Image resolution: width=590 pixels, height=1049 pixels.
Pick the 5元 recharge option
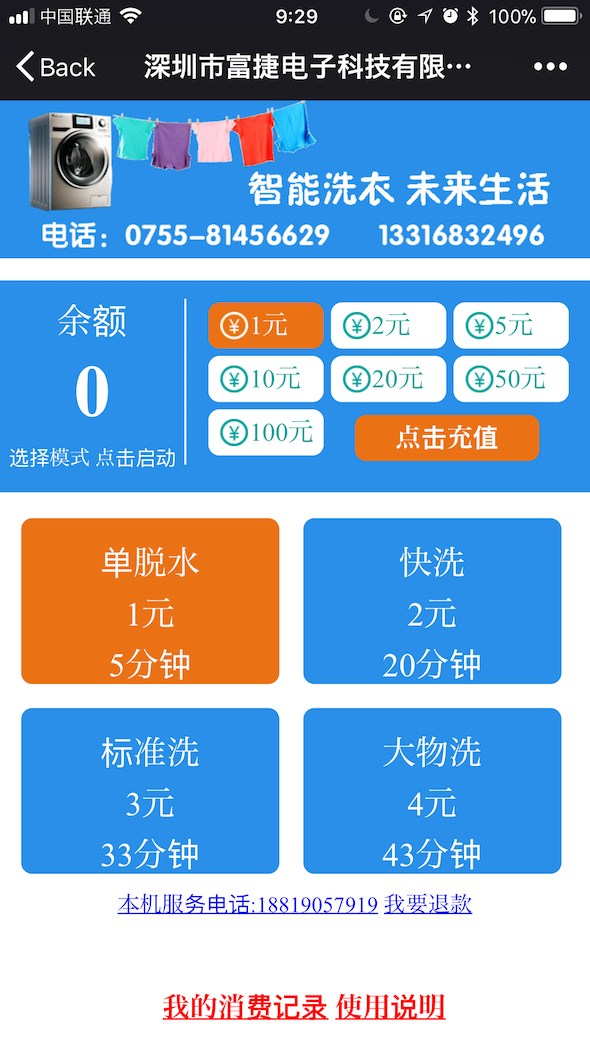511,326
